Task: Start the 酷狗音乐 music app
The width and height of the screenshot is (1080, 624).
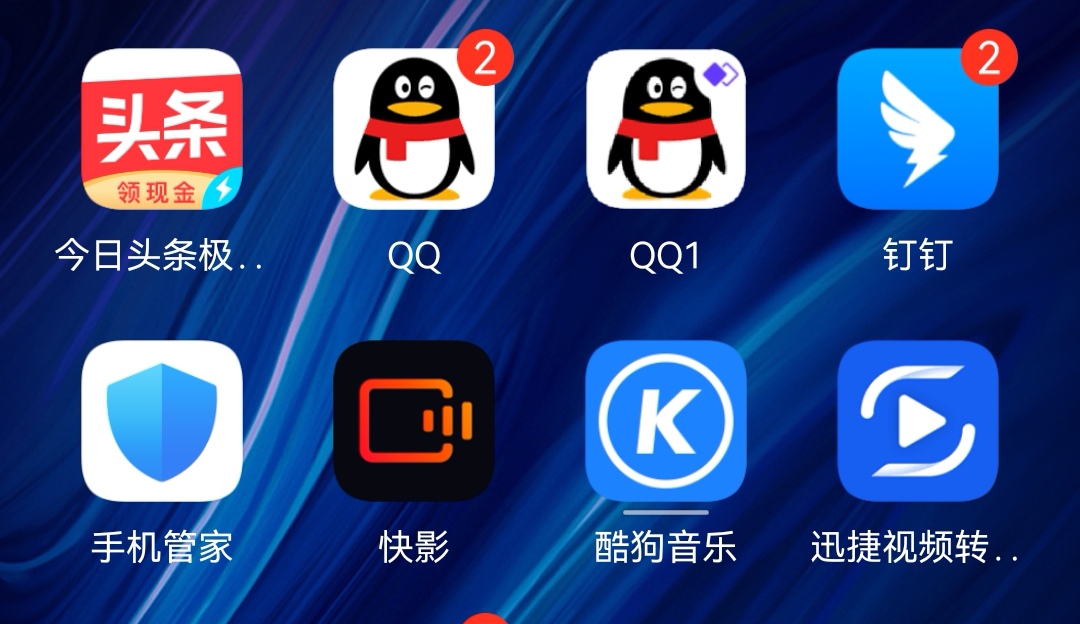Action: [665, 420]
